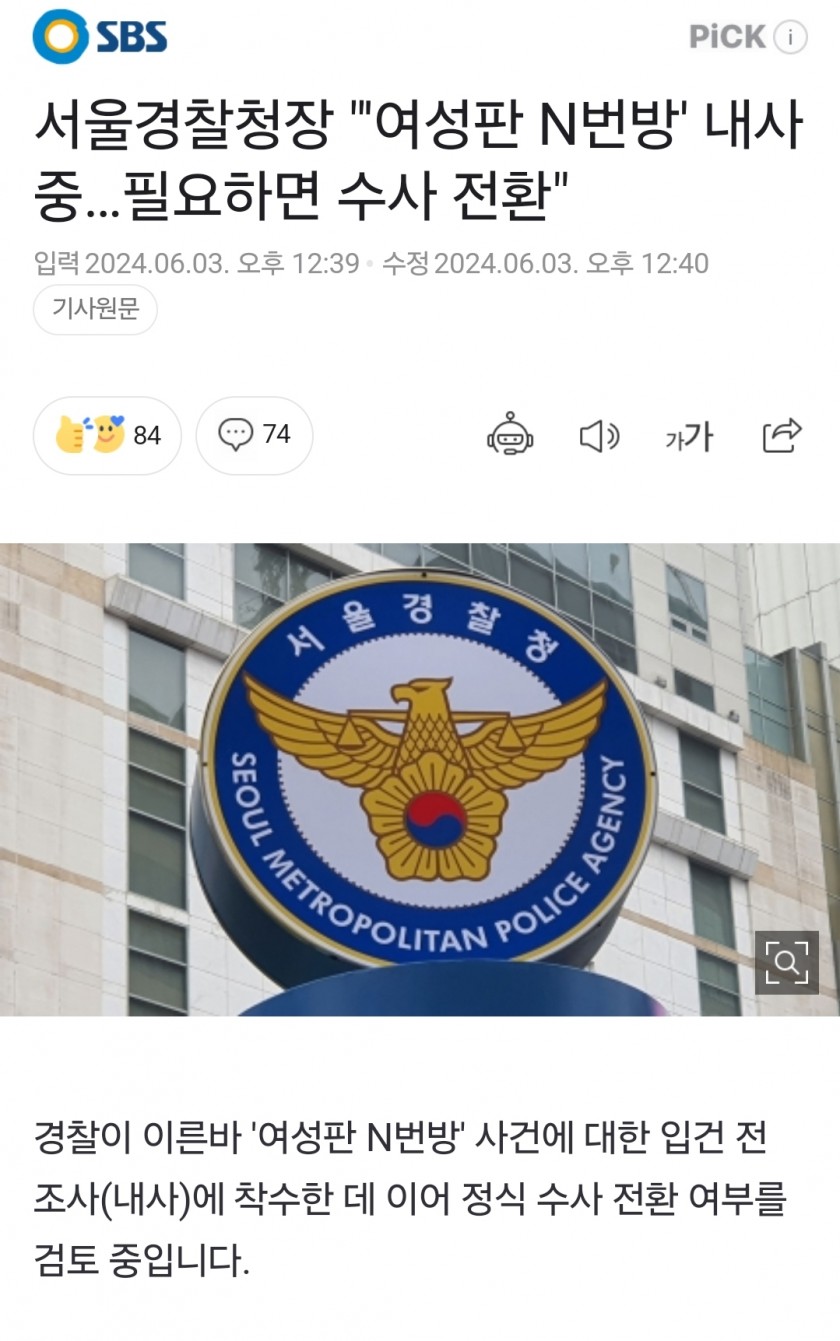840x1341 pixels.
Task: Tap the PiCK info icon
Action: [x=790, y=38]
